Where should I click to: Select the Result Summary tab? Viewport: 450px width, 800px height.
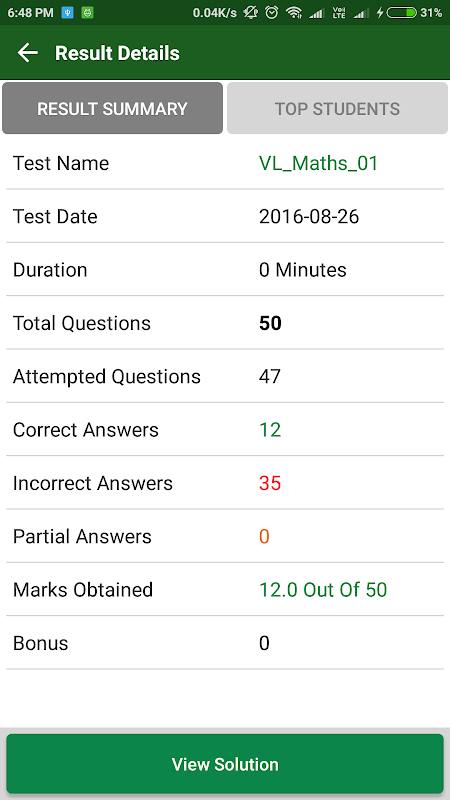(x=112, y=108)
